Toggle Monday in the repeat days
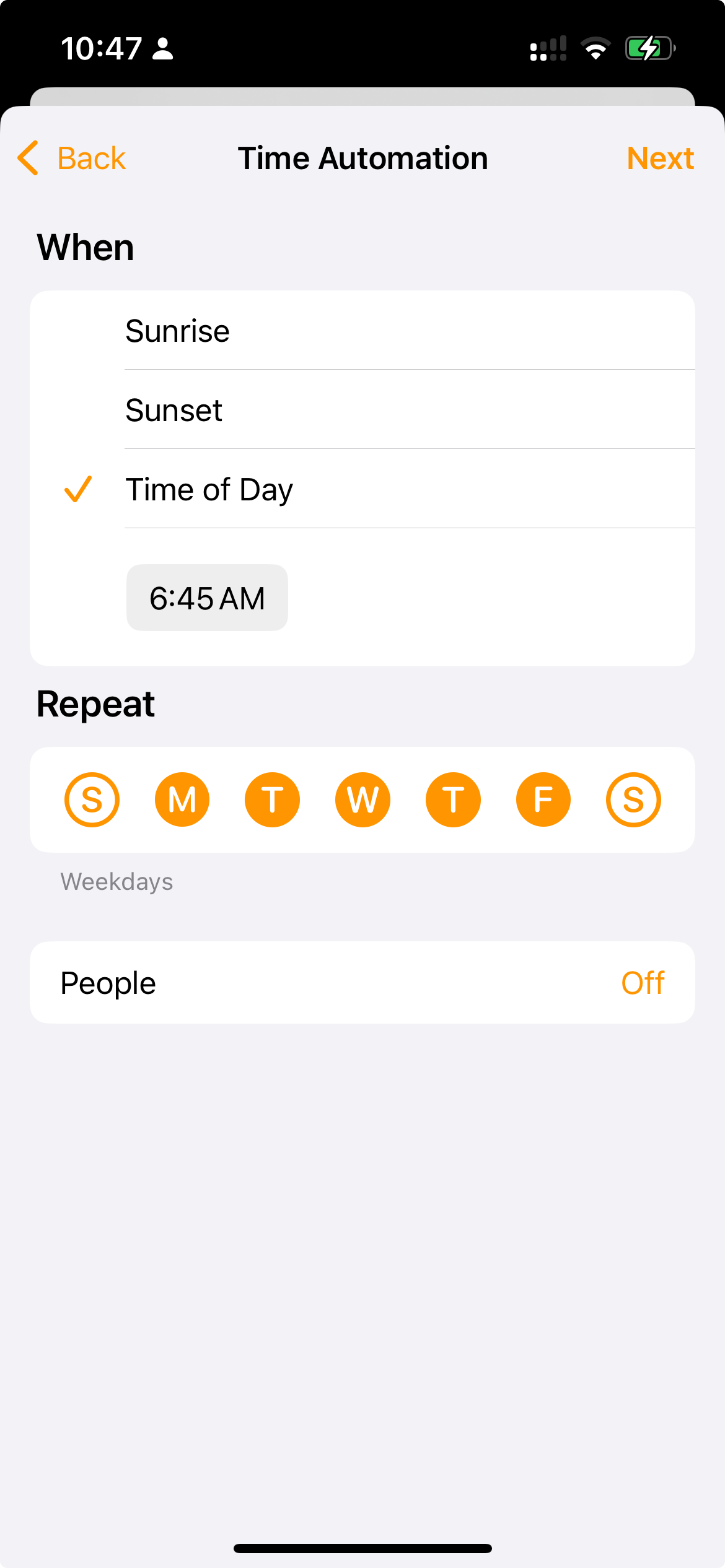The height and width of the screenshot is (1568, 725). pyautogui.click(x=182, y=799)
